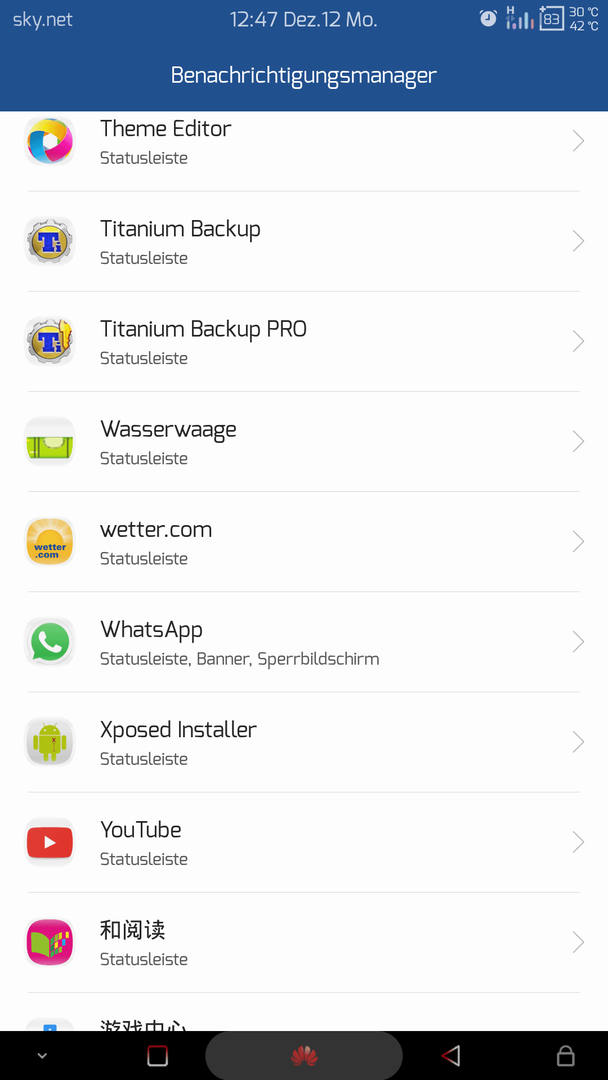Open the 和阅读 app entry

pos(304,942)
